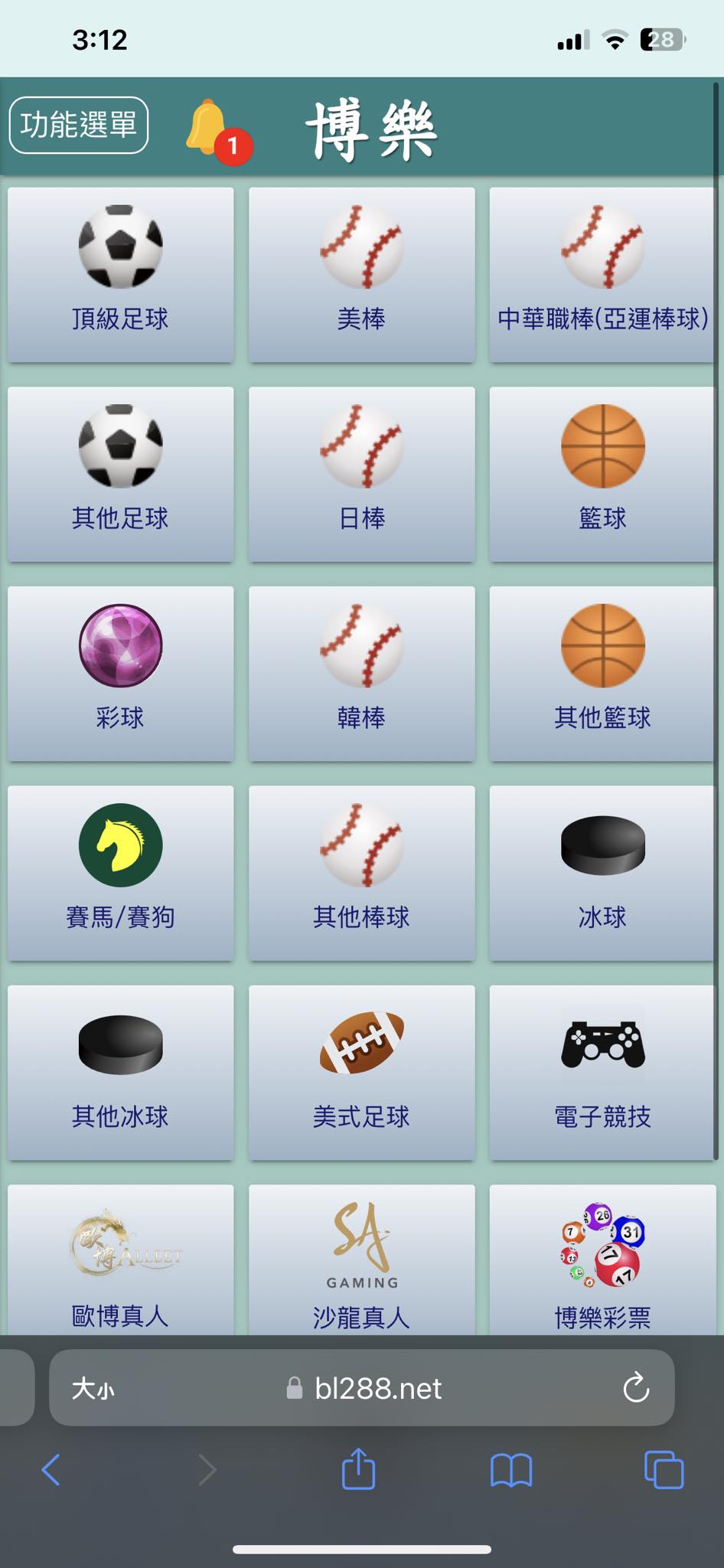Open the 功能選單 menu button
This screenshot has height=1568, width=724.
pos(79,125)
